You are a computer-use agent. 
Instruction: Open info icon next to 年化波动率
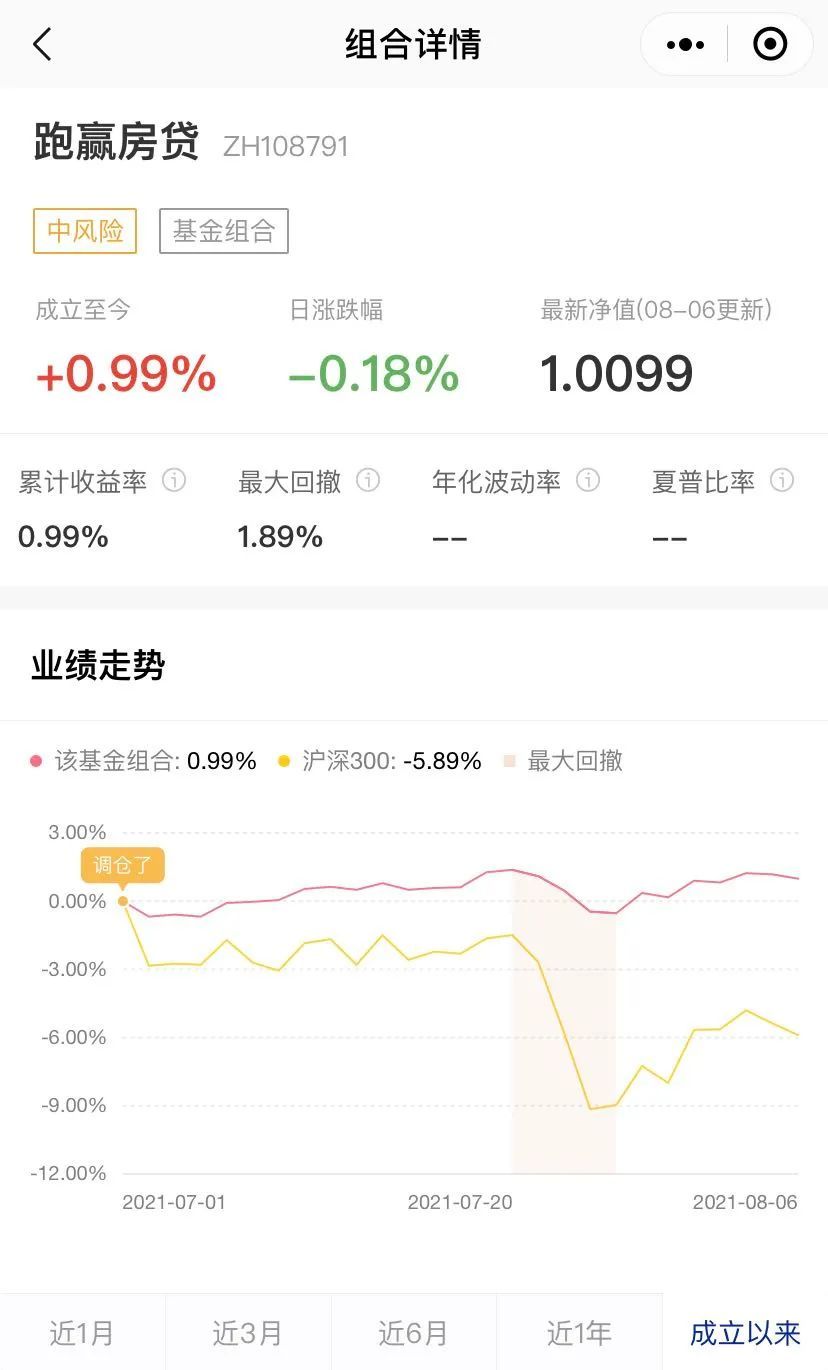click(588, 481)
